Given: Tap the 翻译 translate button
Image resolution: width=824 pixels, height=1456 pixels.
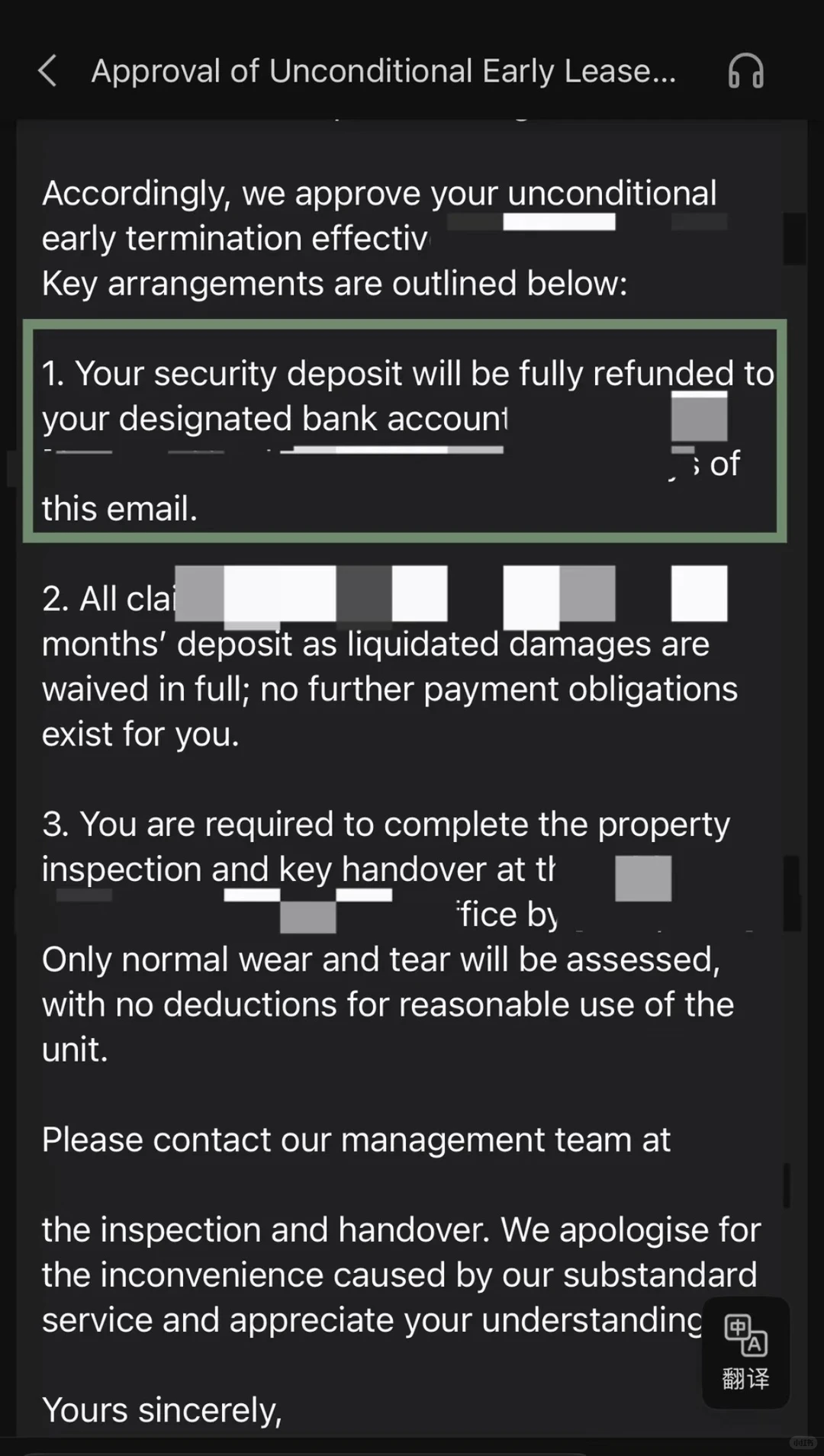Looking at the screenshot, I should pos(745,1353).
